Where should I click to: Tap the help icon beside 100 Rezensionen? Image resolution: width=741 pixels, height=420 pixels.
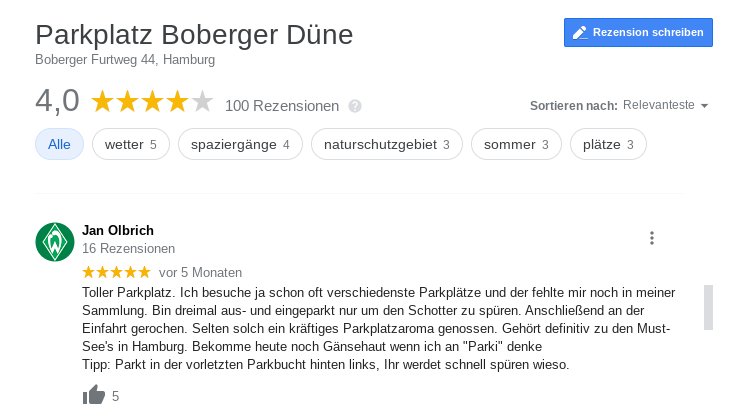tap(355, 106)
